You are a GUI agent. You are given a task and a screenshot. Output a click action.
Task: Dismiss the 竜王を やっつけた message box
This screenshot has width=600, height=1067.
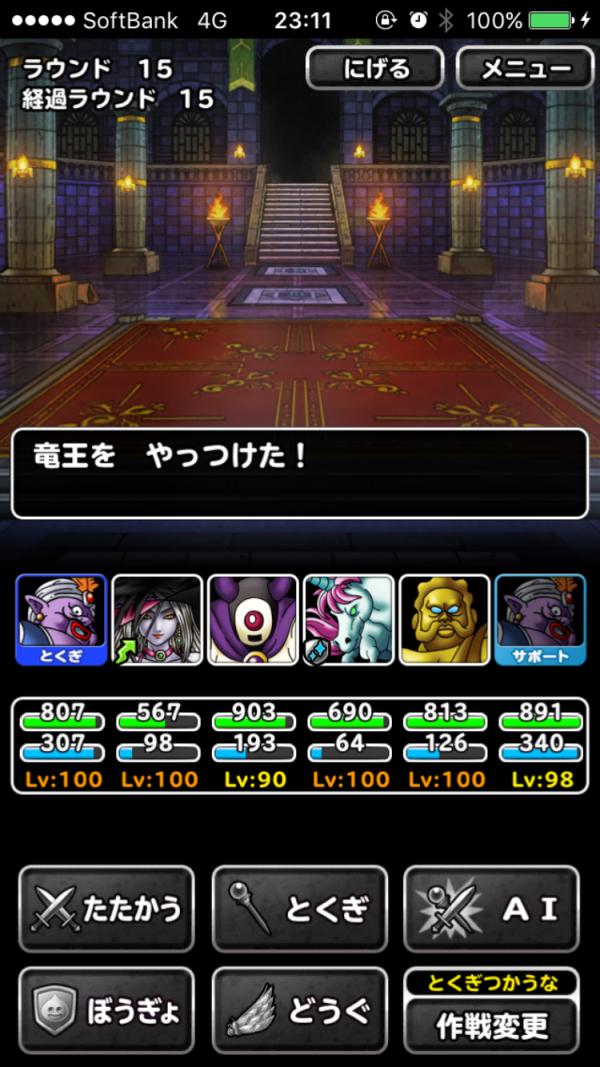tap(299, 473)
